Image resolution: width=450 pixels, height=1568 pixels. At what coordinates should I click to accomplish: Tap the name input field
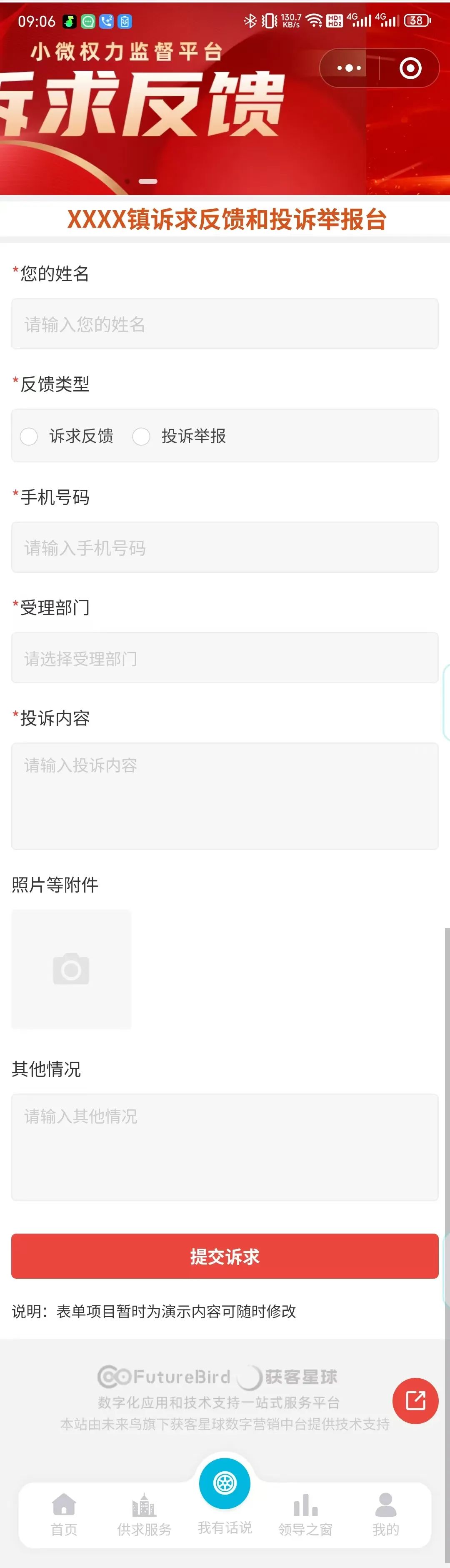tap(225, 324)
